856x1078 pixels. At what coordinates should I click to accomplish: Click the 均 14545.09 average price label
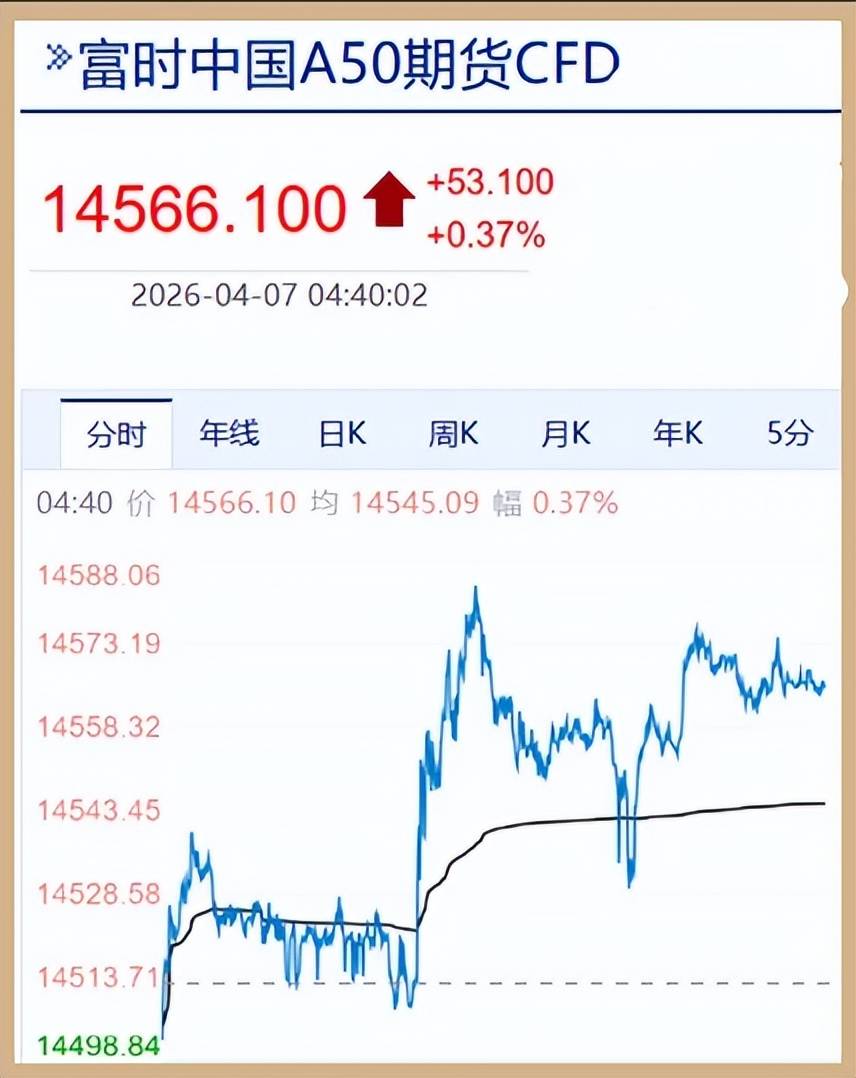[400, 505]
